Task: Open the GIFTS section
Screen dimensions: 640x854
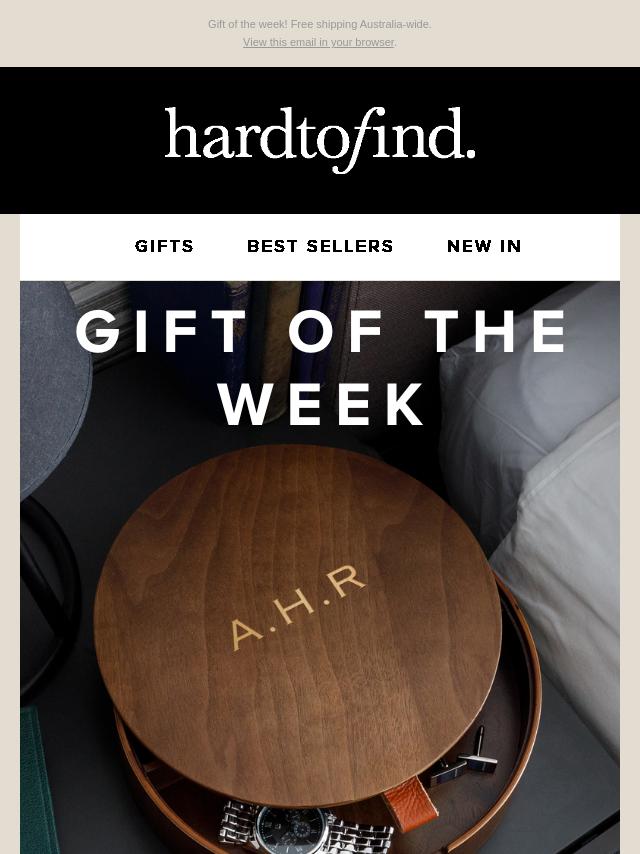Action: (x=164, y=246)
